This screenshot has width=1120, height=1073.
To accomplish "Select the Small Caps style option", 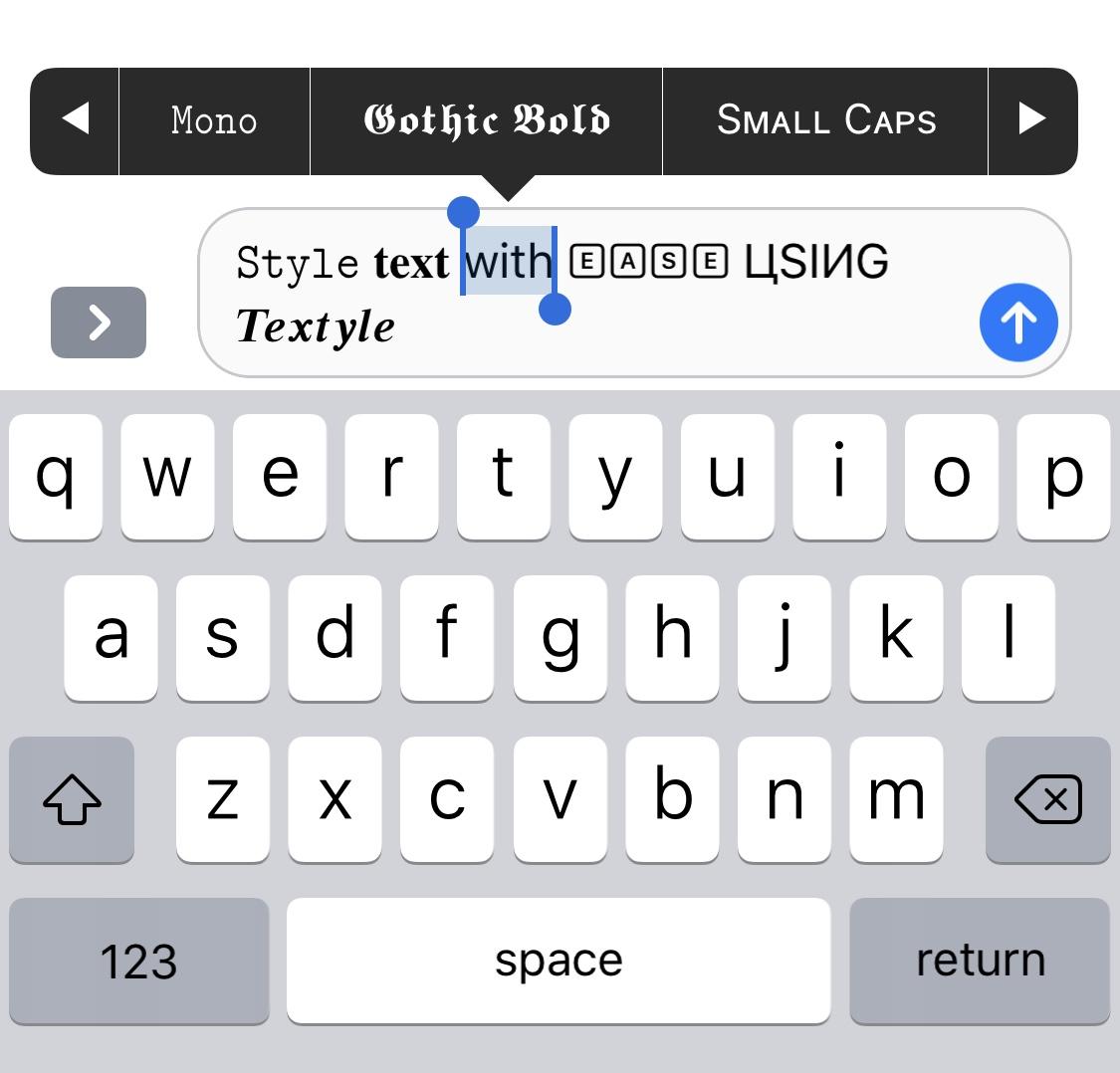I will (x=825, y=120).
